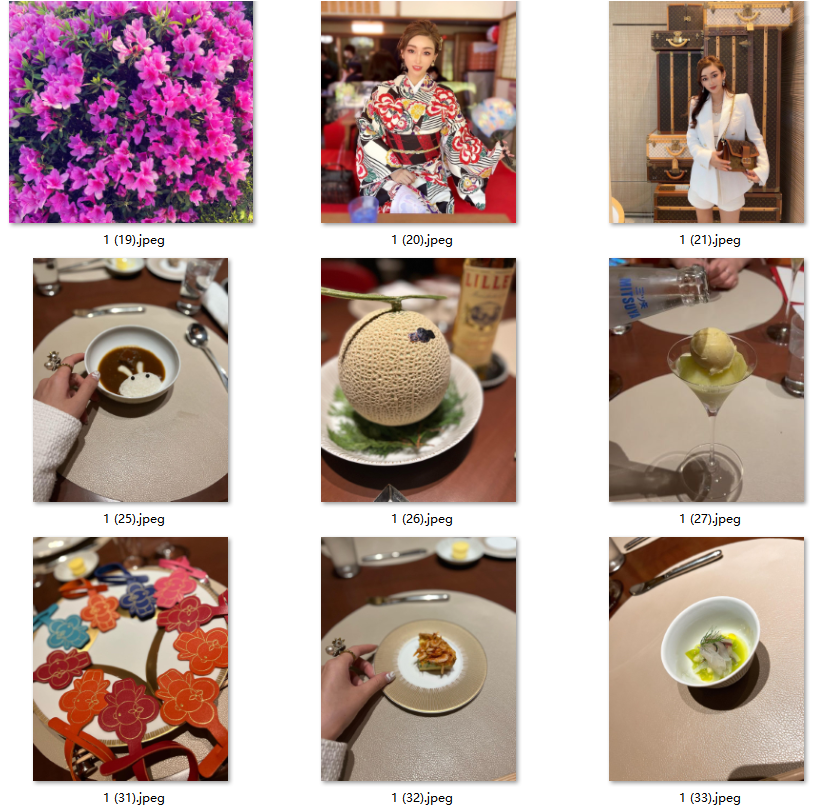Open the pink flowers photo 1 (19).jpeg
This screenshot has width=818, height=810.
131,112
